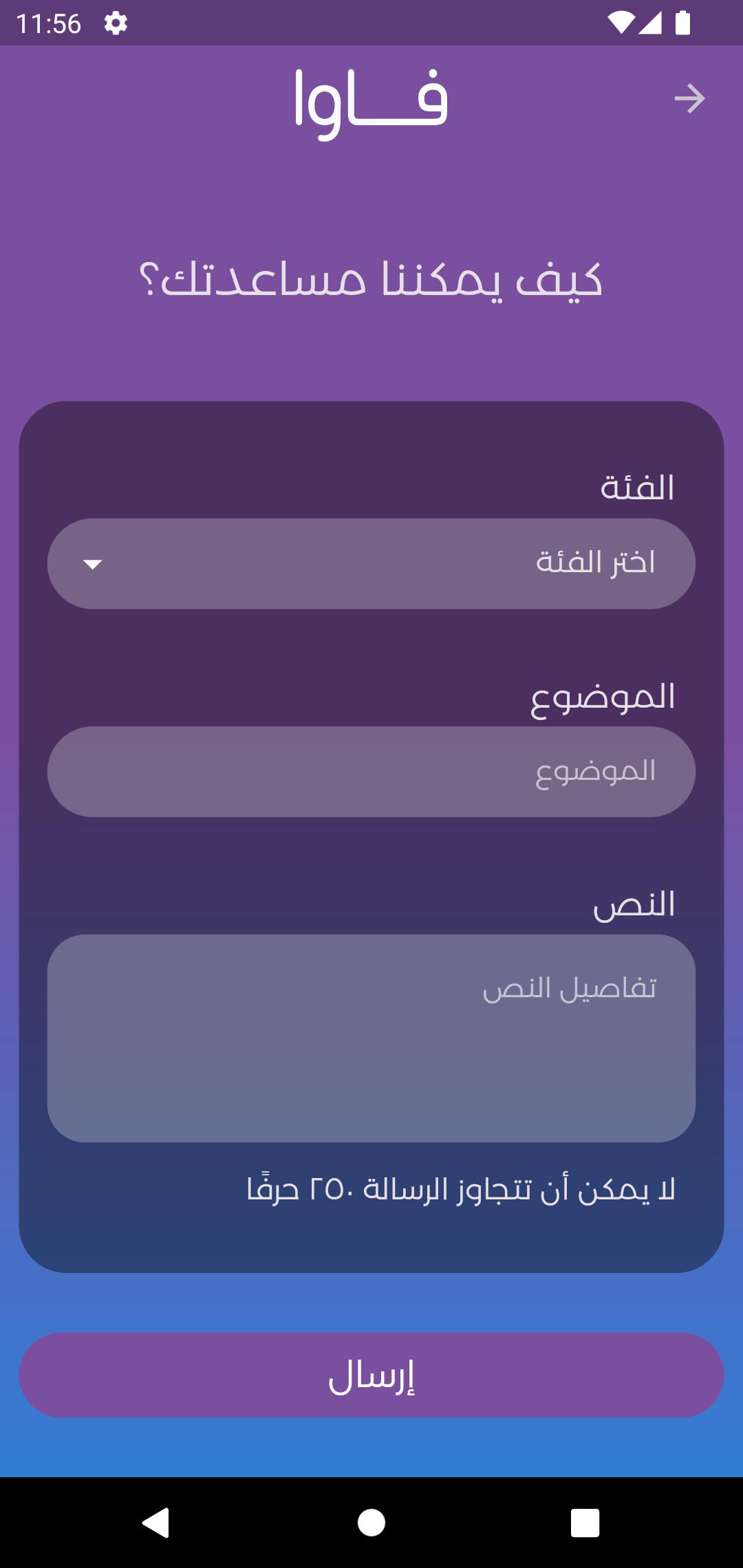
Task: Go to the home screen
Action: [x=371, y=1522]
